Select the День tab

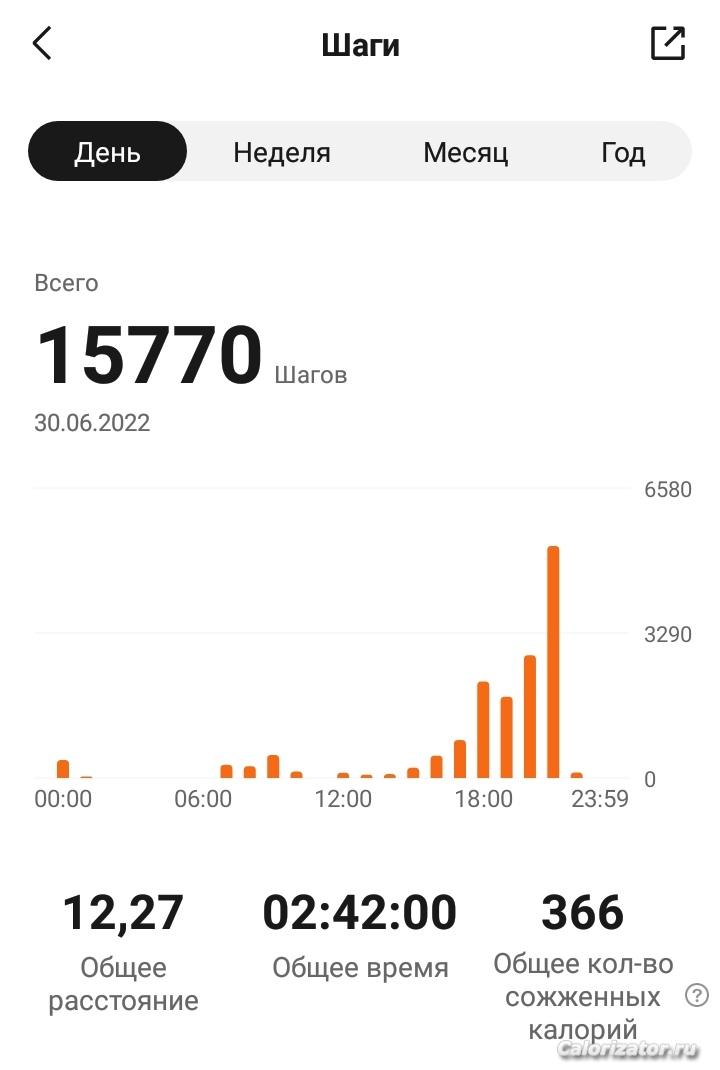107,152
